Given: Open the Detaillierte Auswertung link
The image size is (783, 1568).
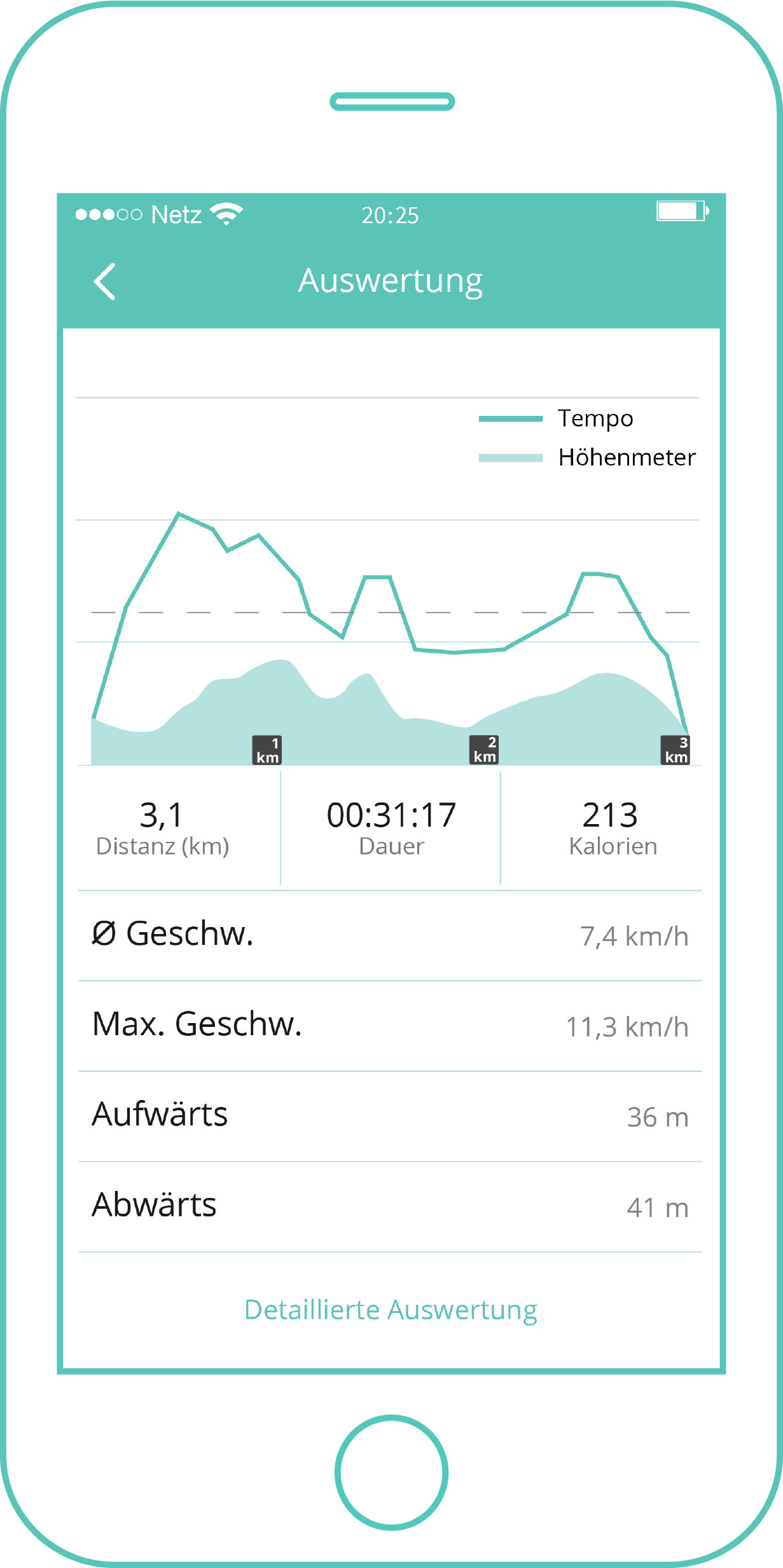Looking at the screenshot, I should 391,1310.
